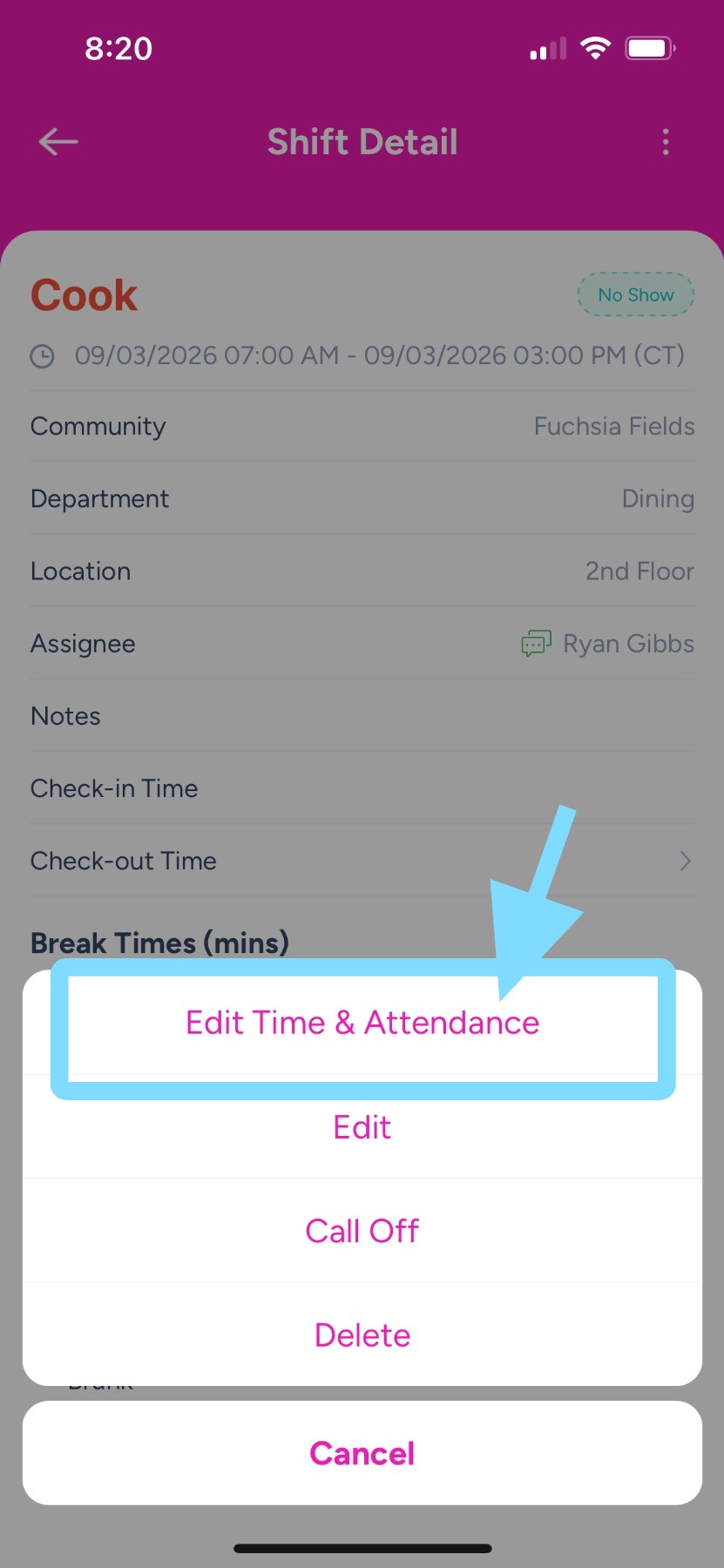Select the Edit option
Viewport: 724px width, 1568px height.
[x=362, y=1127]
